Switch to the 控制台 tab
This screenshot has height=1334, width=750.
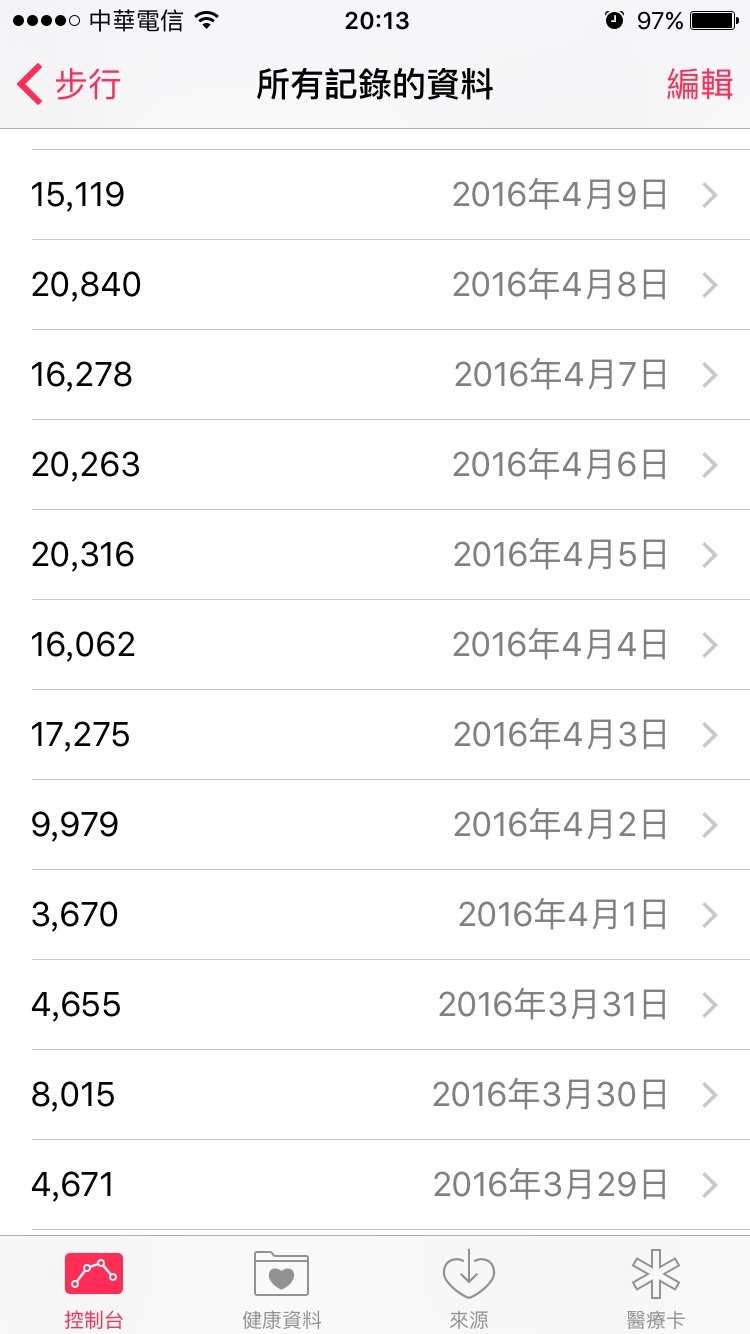click(94, 1288)
